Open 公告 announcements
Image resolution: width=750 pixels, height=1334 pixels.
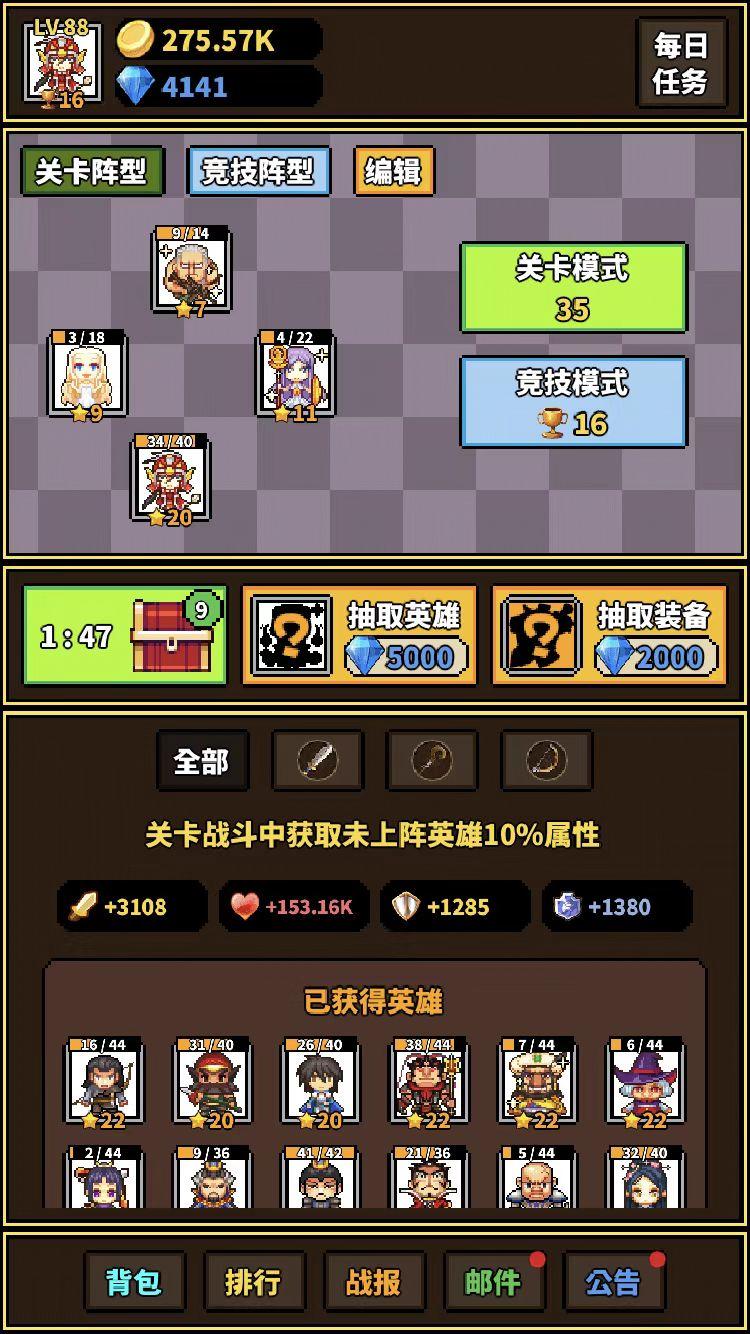pyautogui.click(x=613, y=1282)
